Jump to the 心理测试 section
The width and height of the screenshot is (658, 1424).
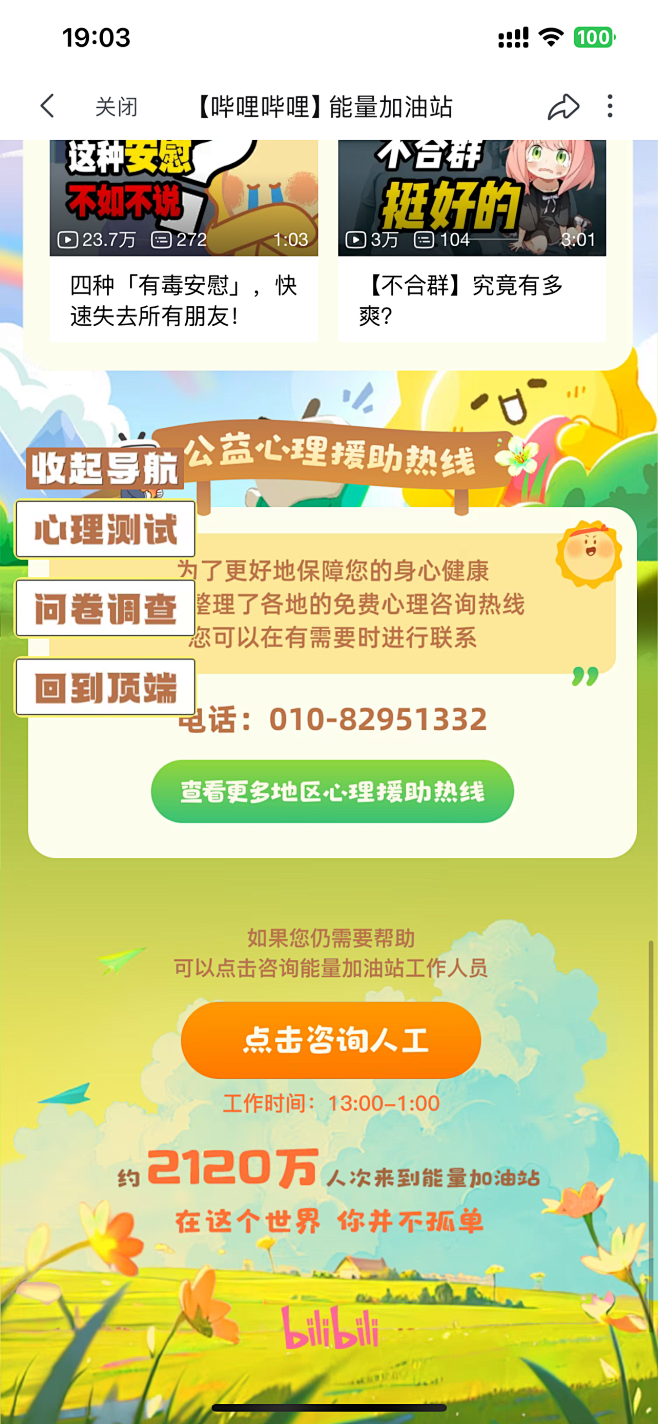click(x=105, y=530)
